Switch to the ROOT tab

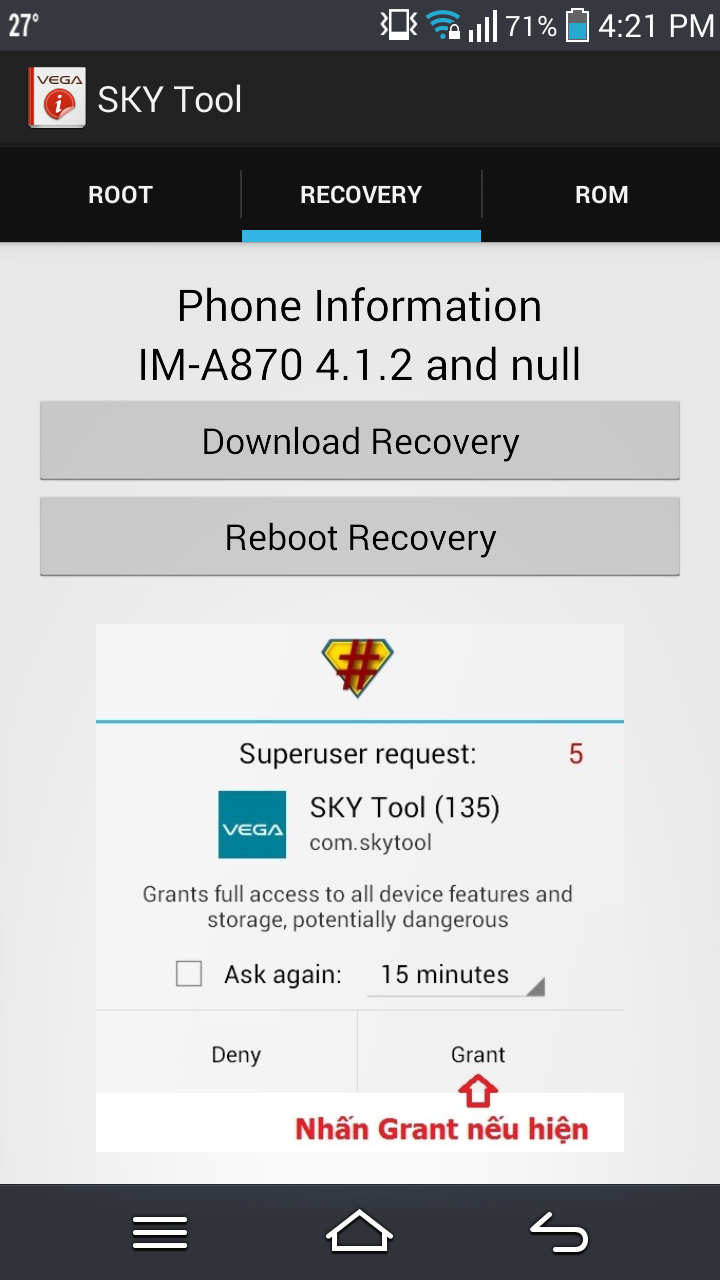click(120, 195)
